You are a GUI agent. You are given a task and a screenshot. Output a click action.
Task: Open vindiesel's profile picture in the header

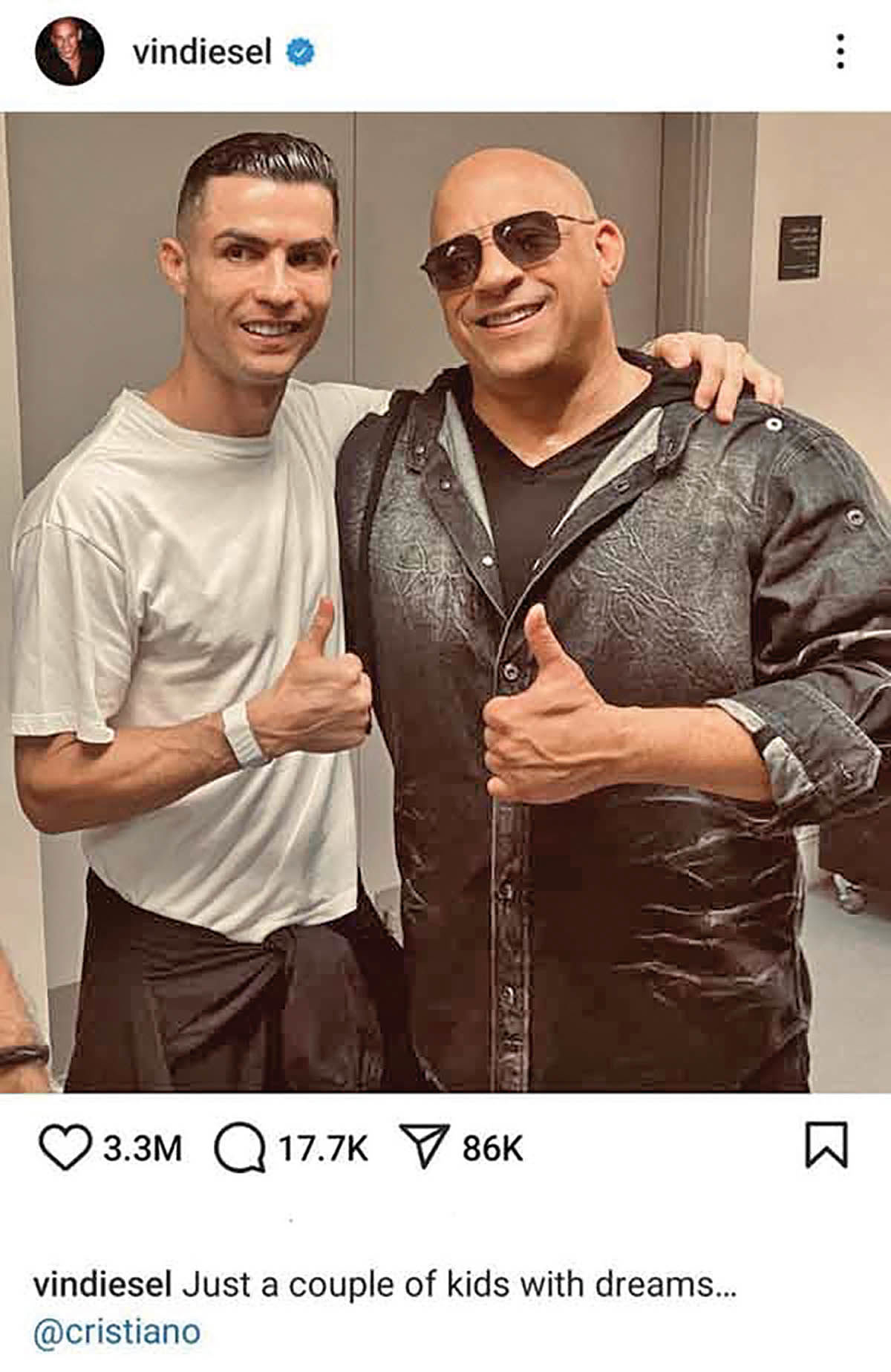point(69,51)
